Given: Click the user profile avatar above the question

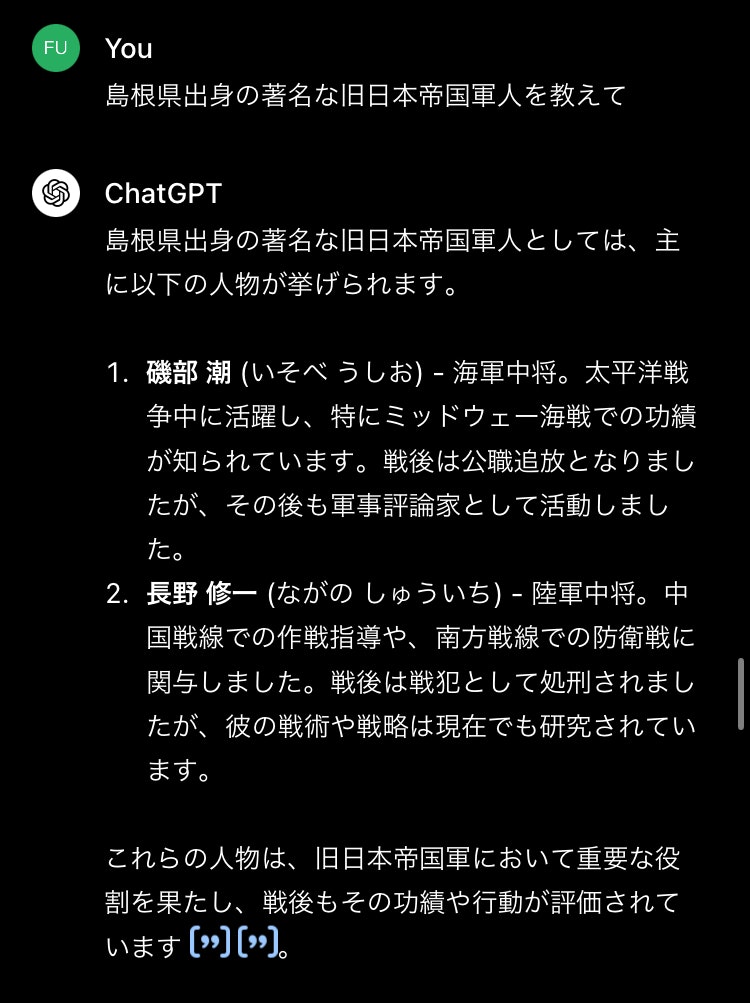Looking at the screenshot, I should tap(55, 47).
